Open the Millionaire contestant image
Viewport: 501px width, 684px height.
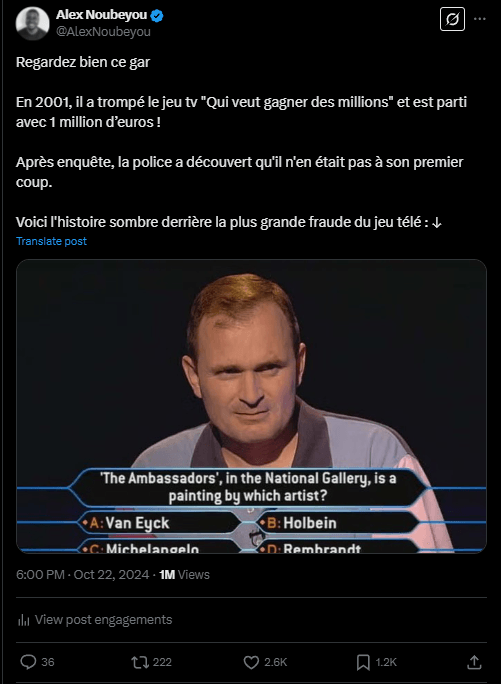point(251,406)
